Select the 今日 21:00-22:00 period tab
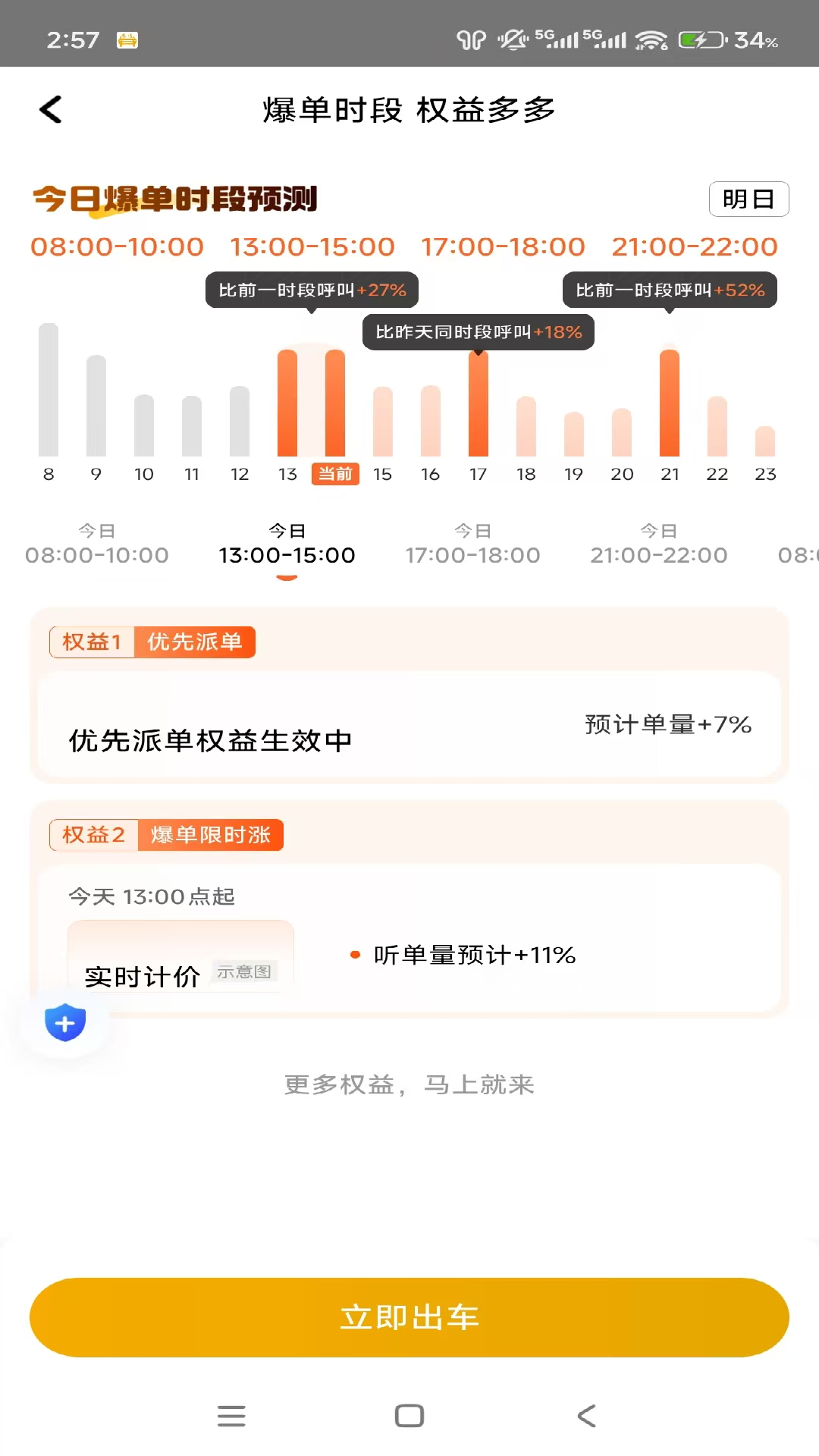819x1456 pixels. [x=659, y=544]
